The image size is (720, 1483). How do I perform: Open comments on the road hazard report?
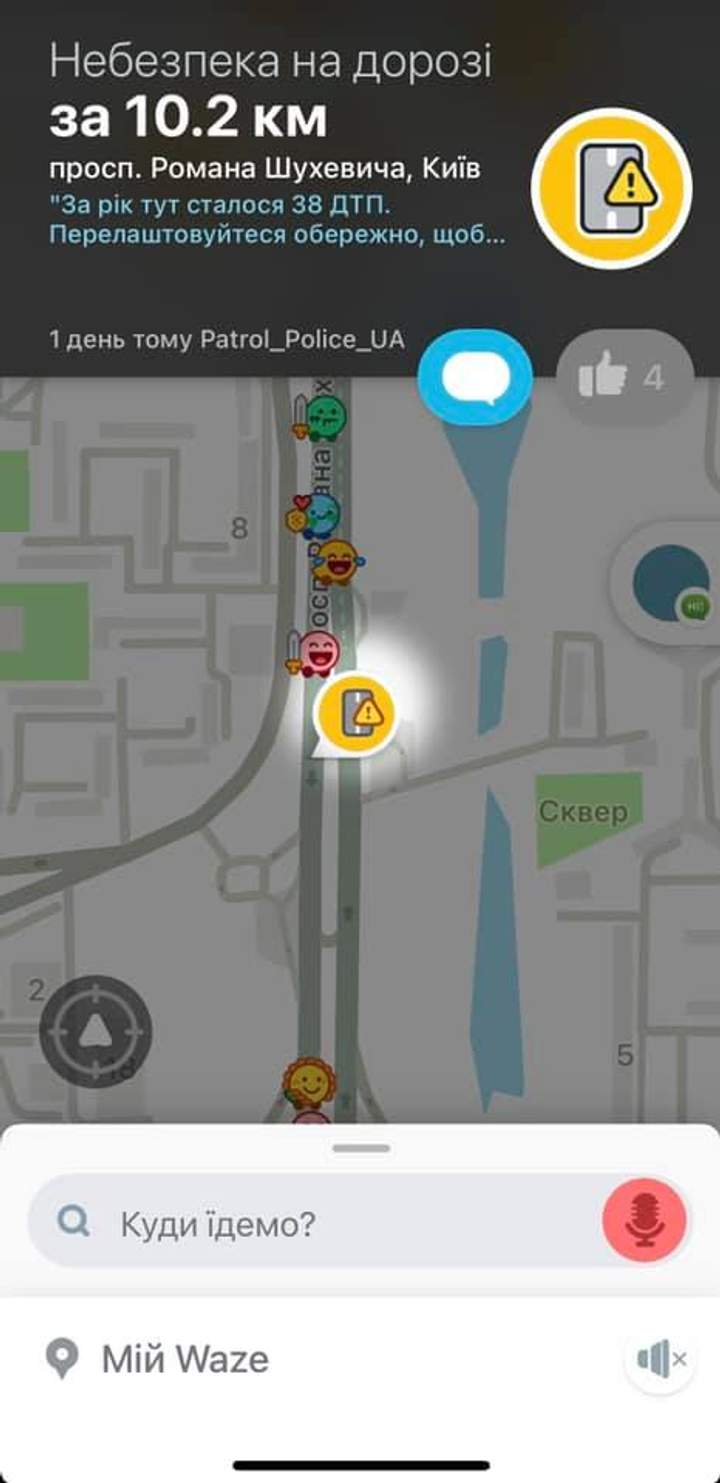[x=475, y=377]
